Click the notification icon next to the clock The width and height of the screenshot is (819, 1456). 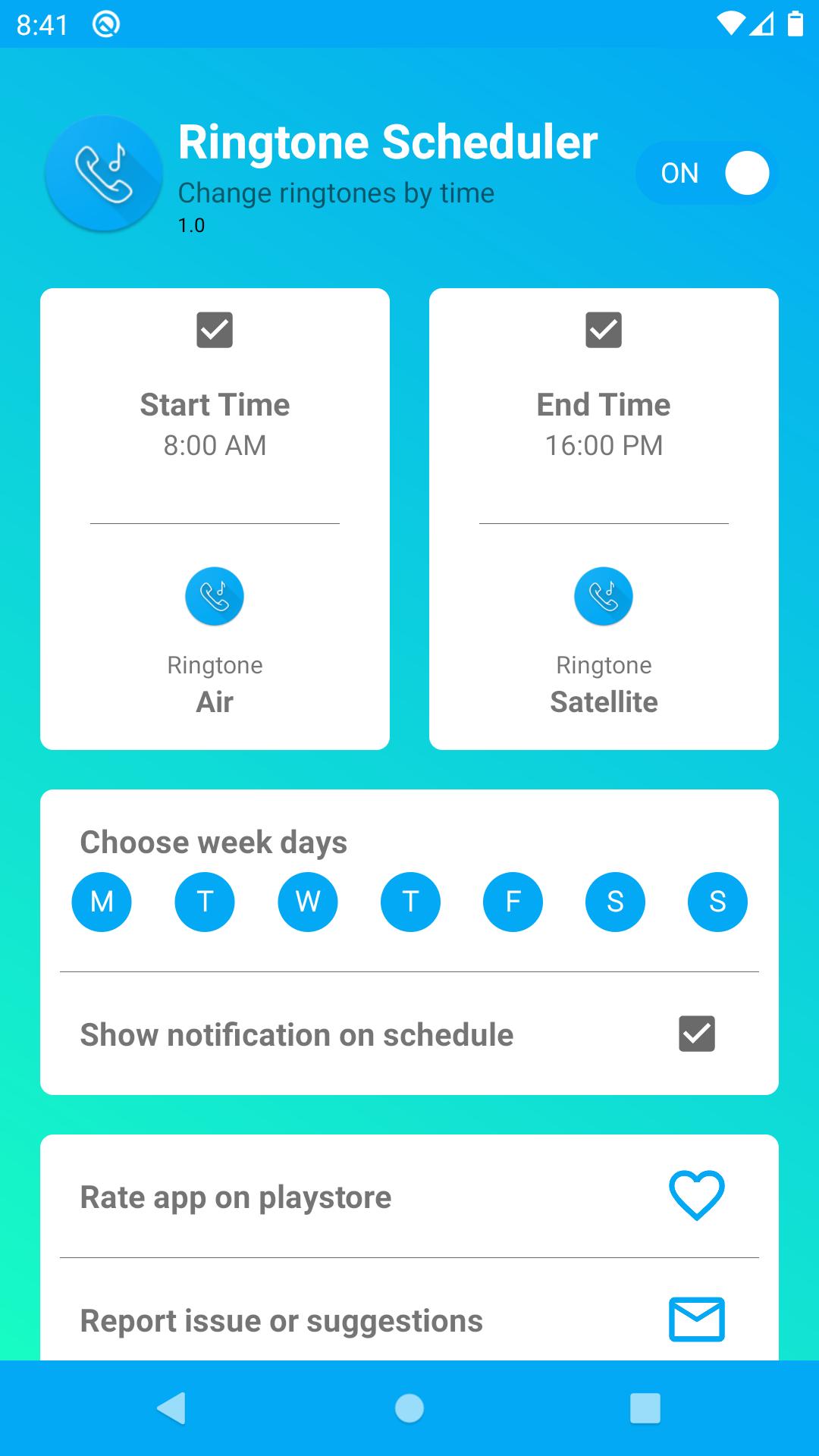(106, 25)
